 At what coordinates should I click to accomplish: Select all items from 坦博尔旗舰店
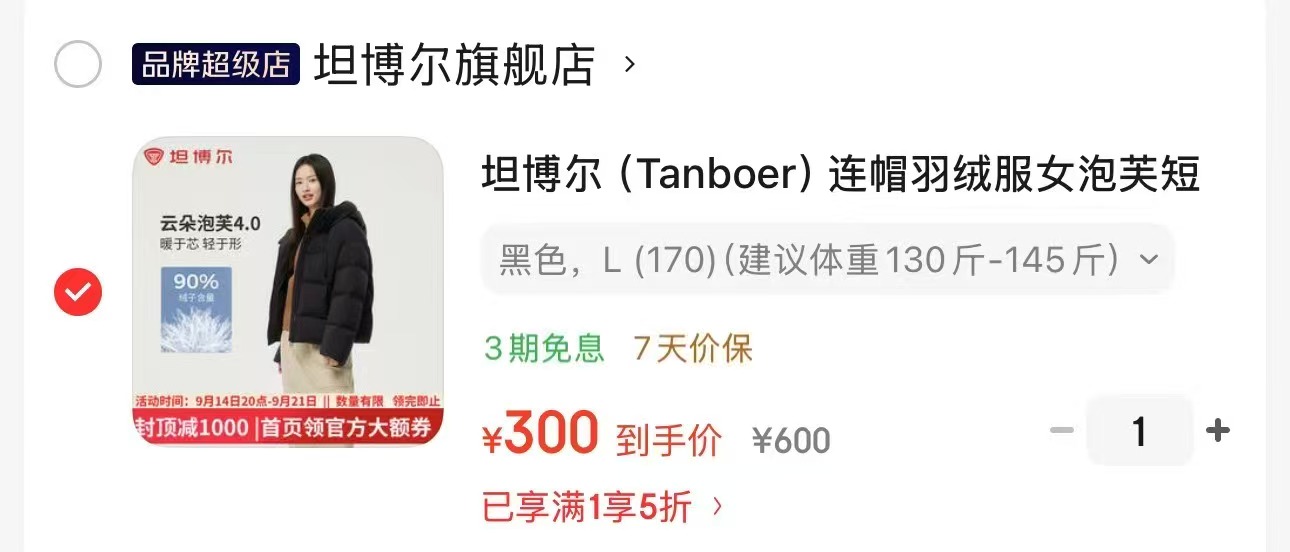coord(77,66)
